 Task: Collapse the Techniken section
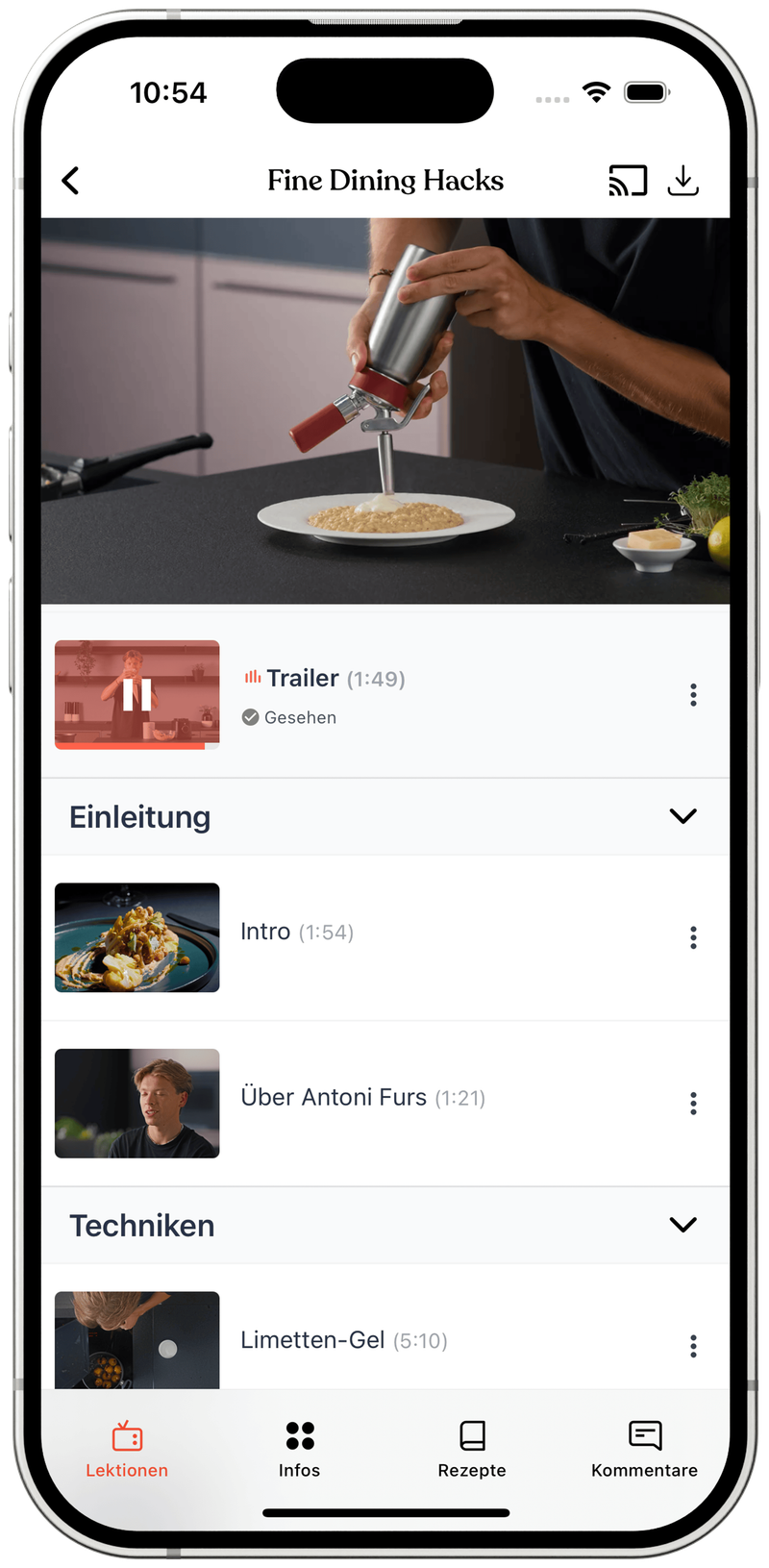[682, 1225]
